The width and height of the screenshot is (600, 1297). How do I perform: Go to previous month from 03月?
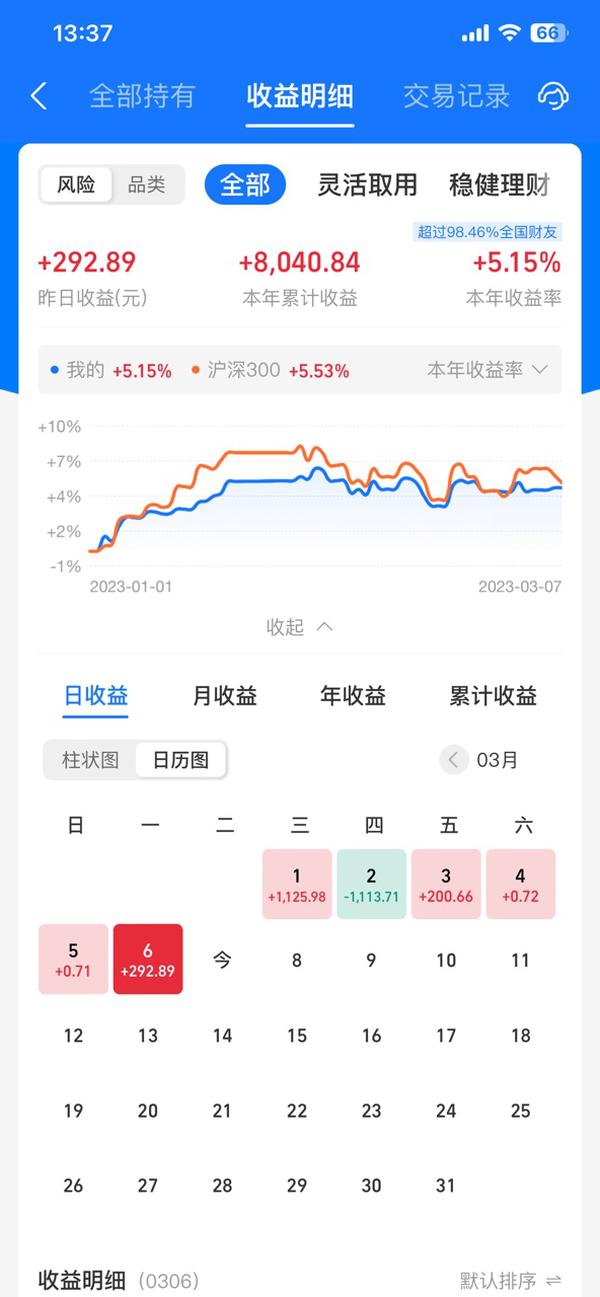click(x=453, y=760)
